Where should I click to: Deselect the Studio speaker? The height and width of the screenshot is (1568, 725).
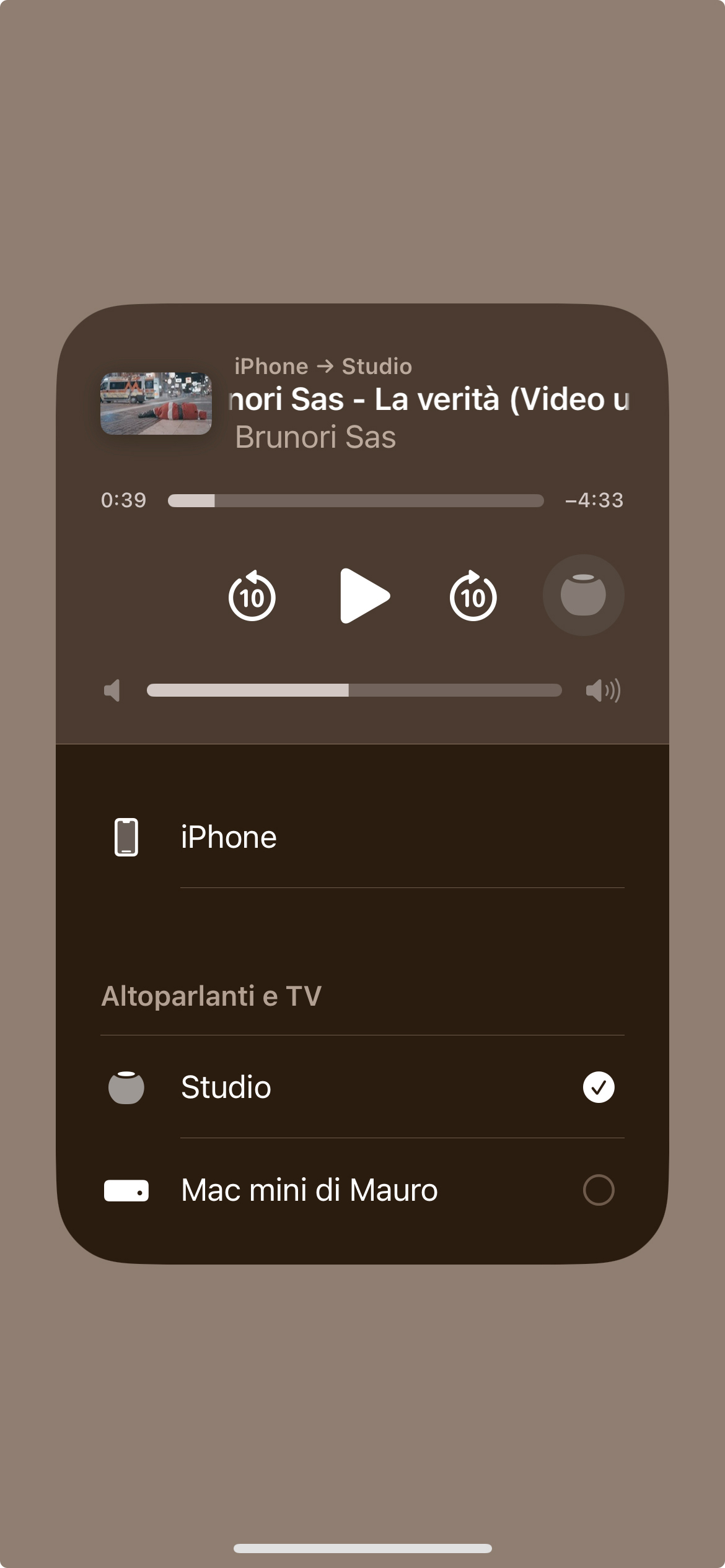tap(598, 1087)
